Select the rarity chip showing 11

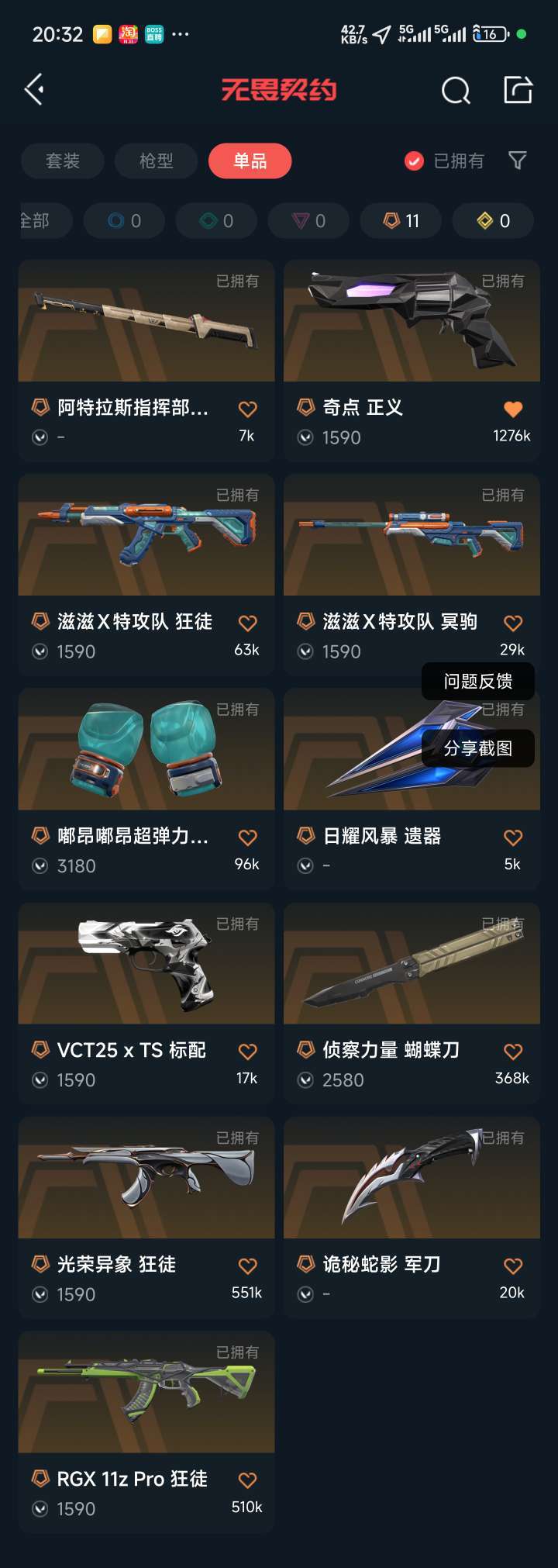coord(401,221)
